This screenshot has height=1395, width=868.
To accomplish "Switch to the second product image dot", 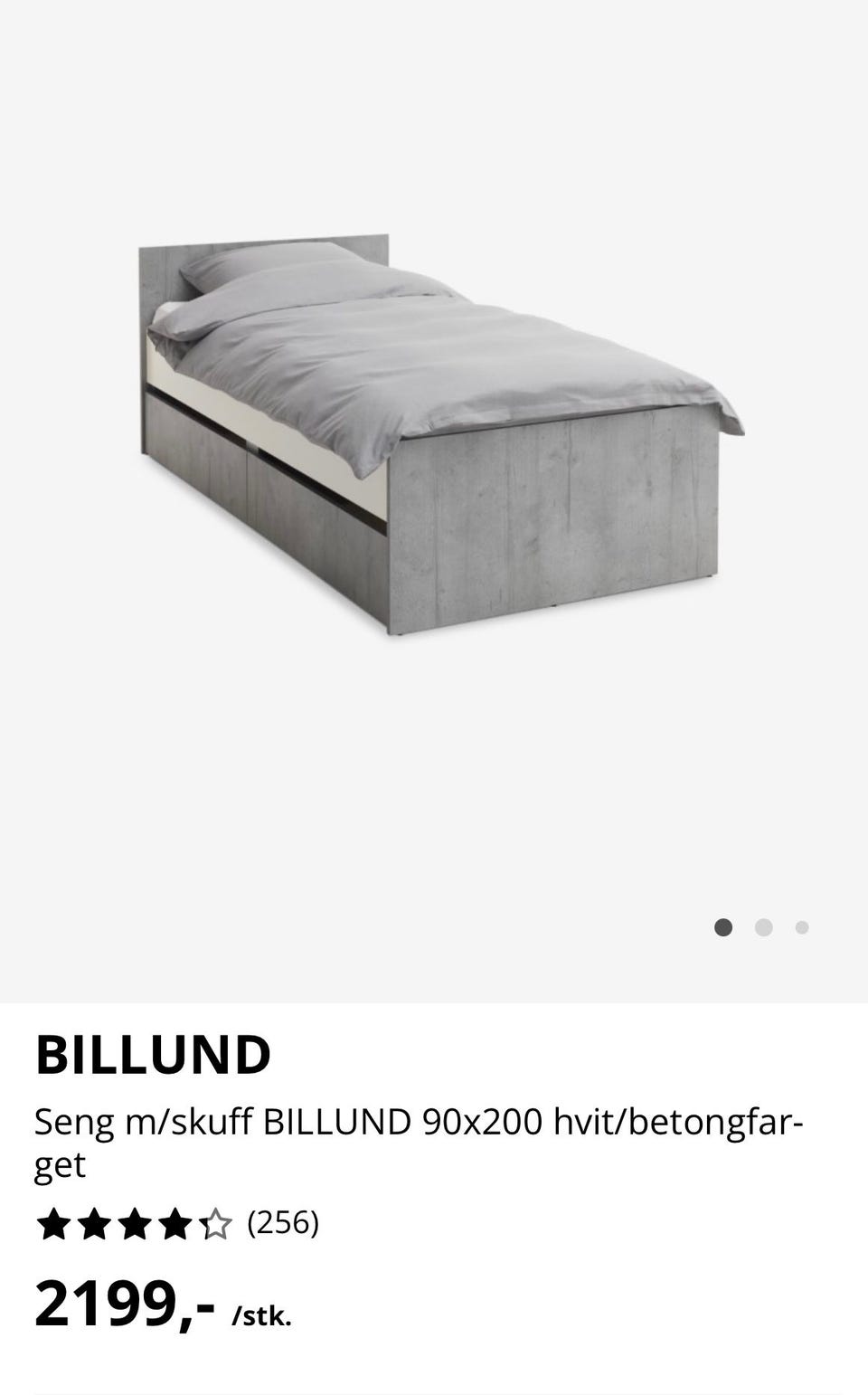I will click(764, 927).
